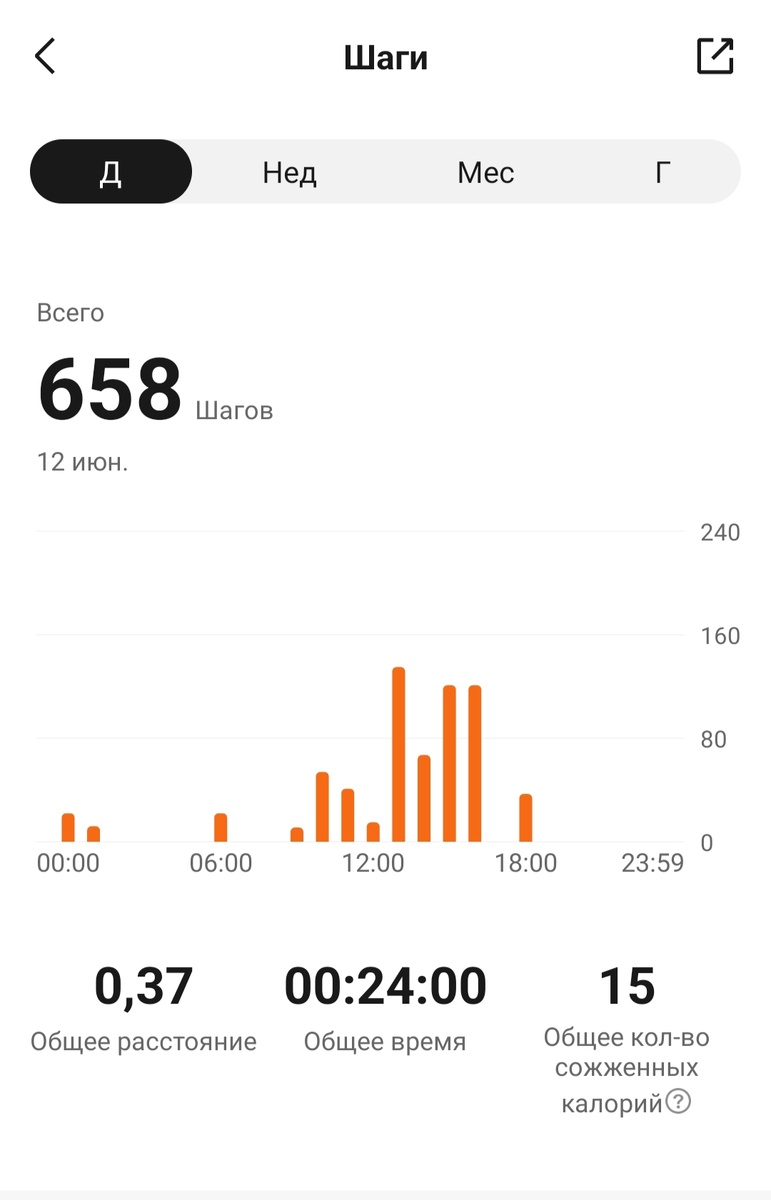Image resolution: width=771 pixels, height=1200 pixels.
Task: Tap the tallest orange bar near 13:00
Action: coord(399,750)
